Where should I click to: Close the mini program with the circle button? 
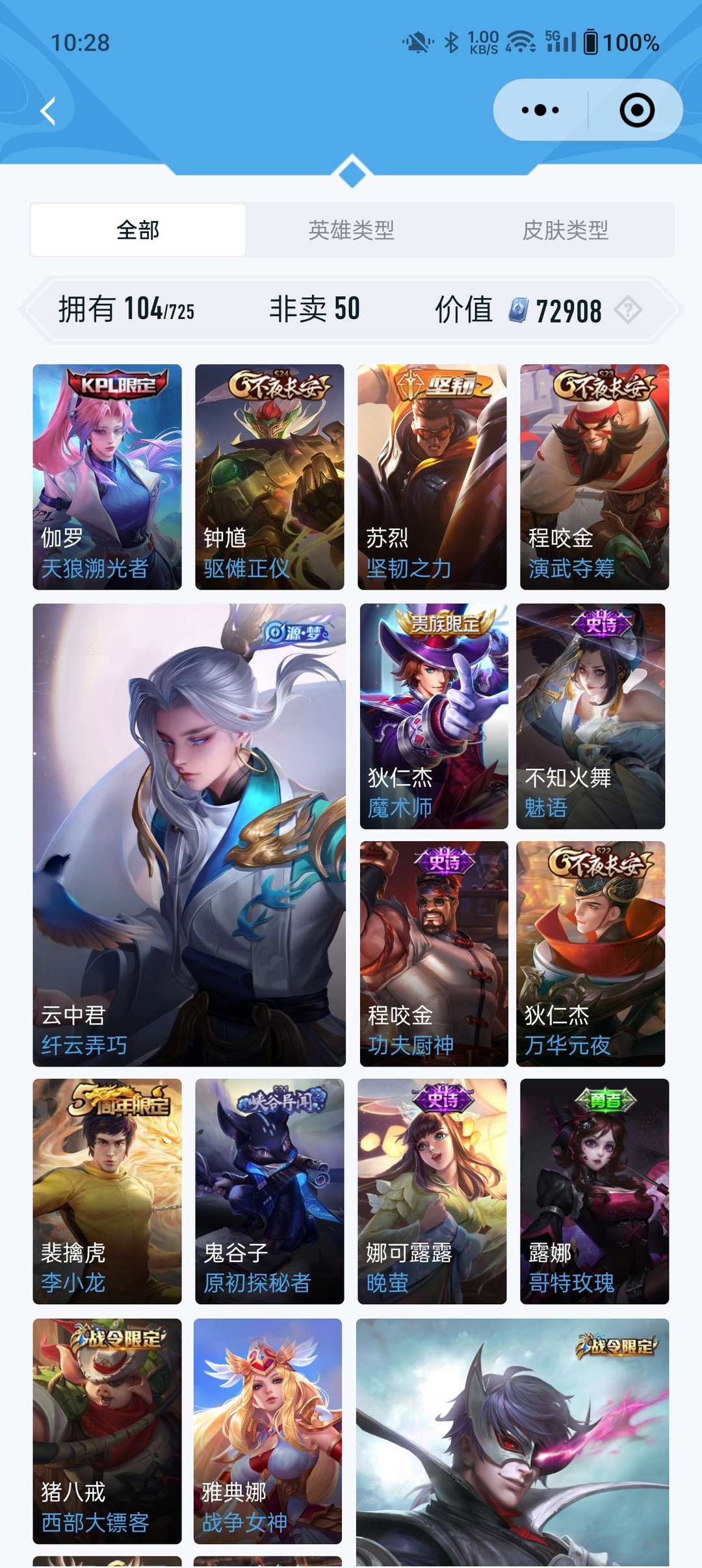[636, 110]
